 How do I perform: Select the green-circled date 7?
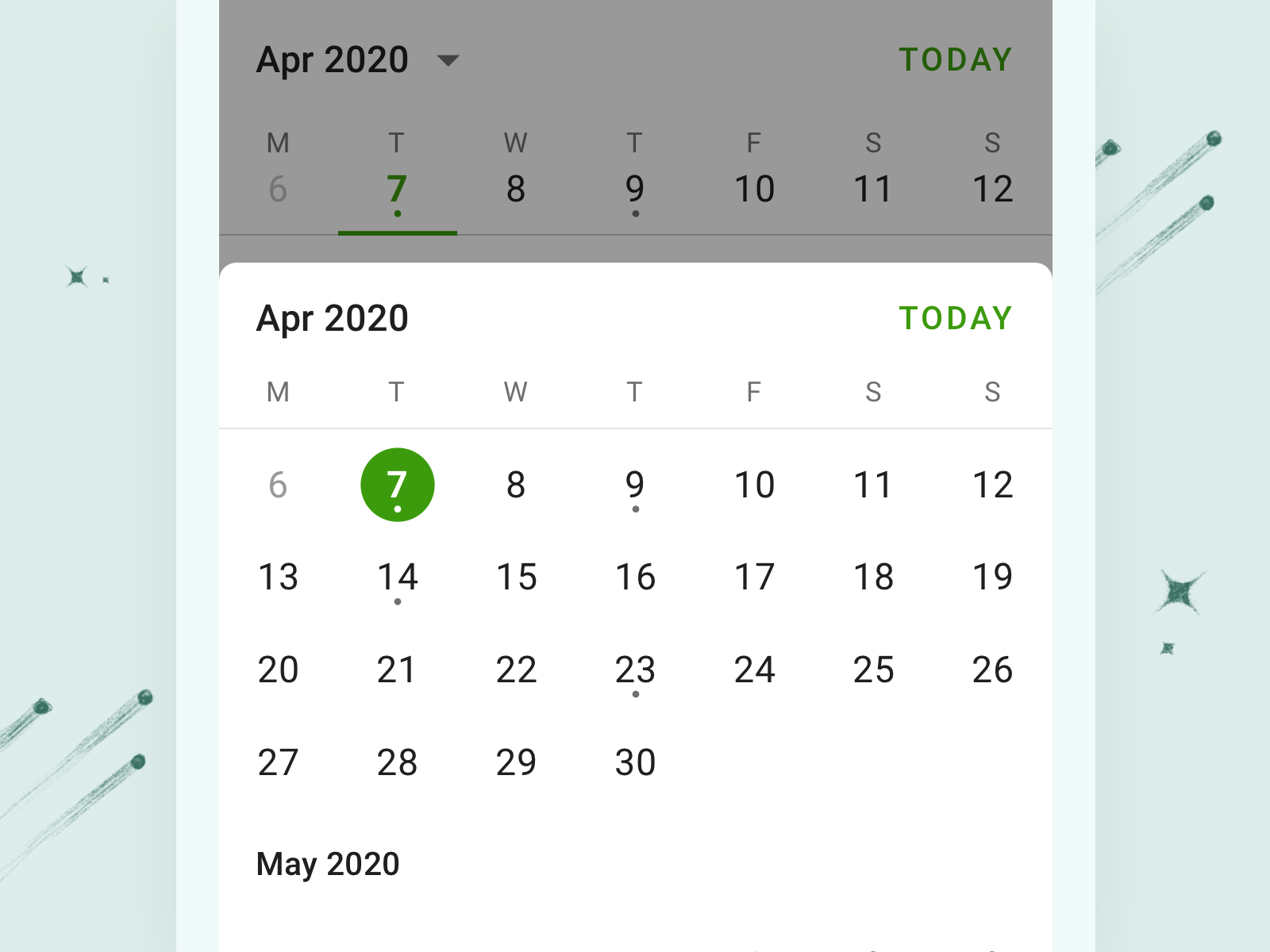coord(397,485)
